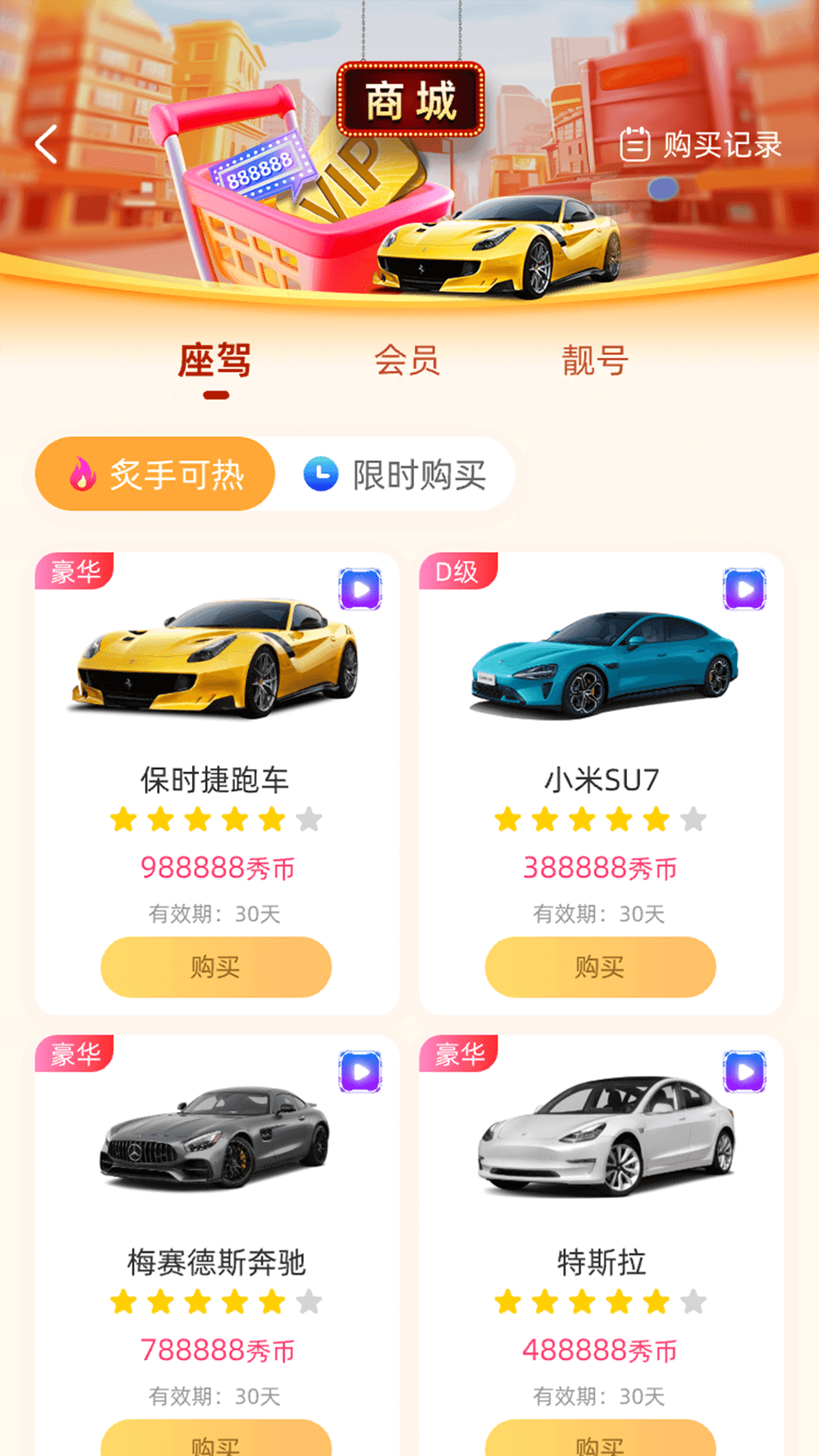Tap 购买 under 特斯拉
819x1456 pixels.
600,1441
